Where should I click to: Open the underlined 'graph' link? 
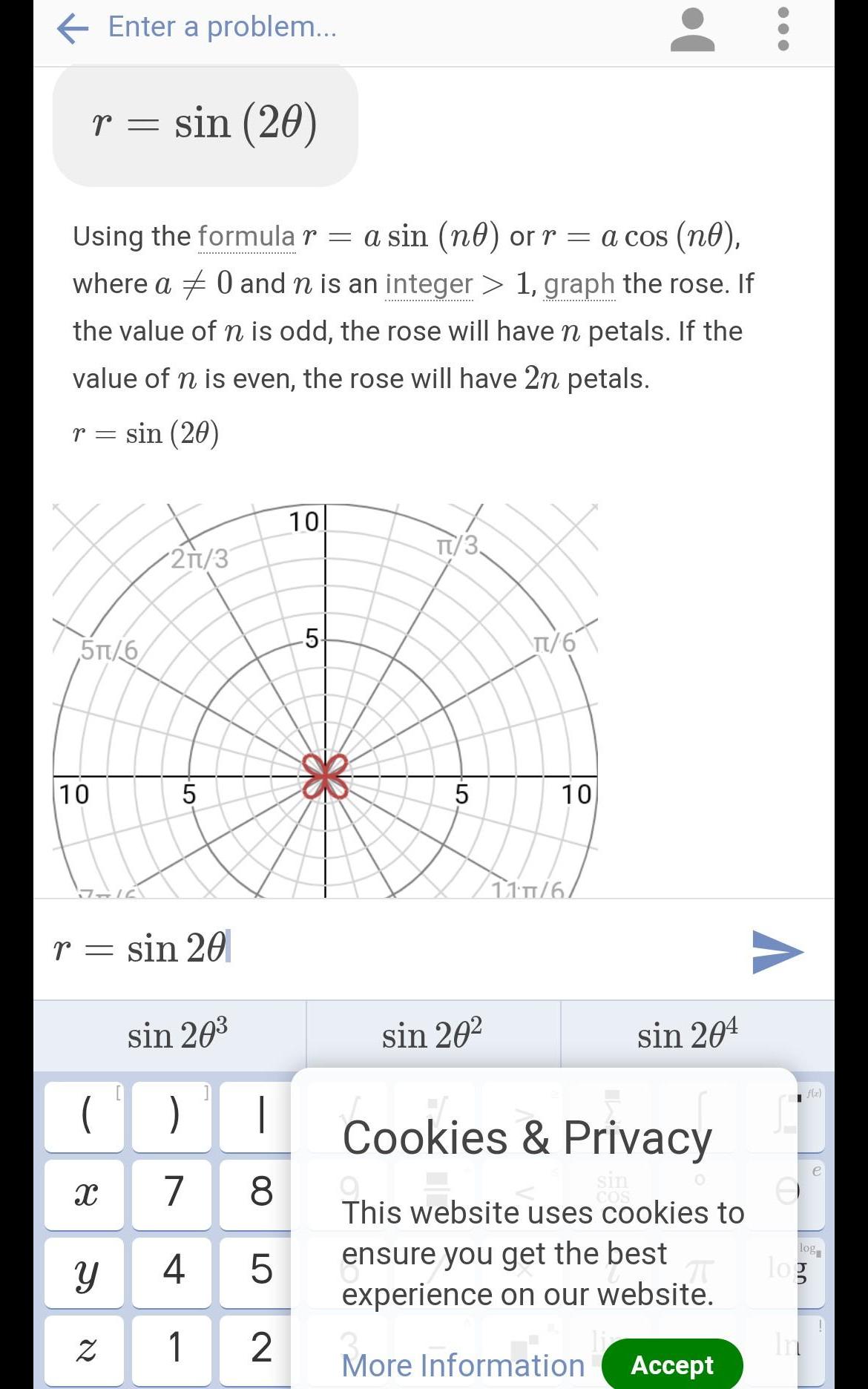tap(579, 284)
